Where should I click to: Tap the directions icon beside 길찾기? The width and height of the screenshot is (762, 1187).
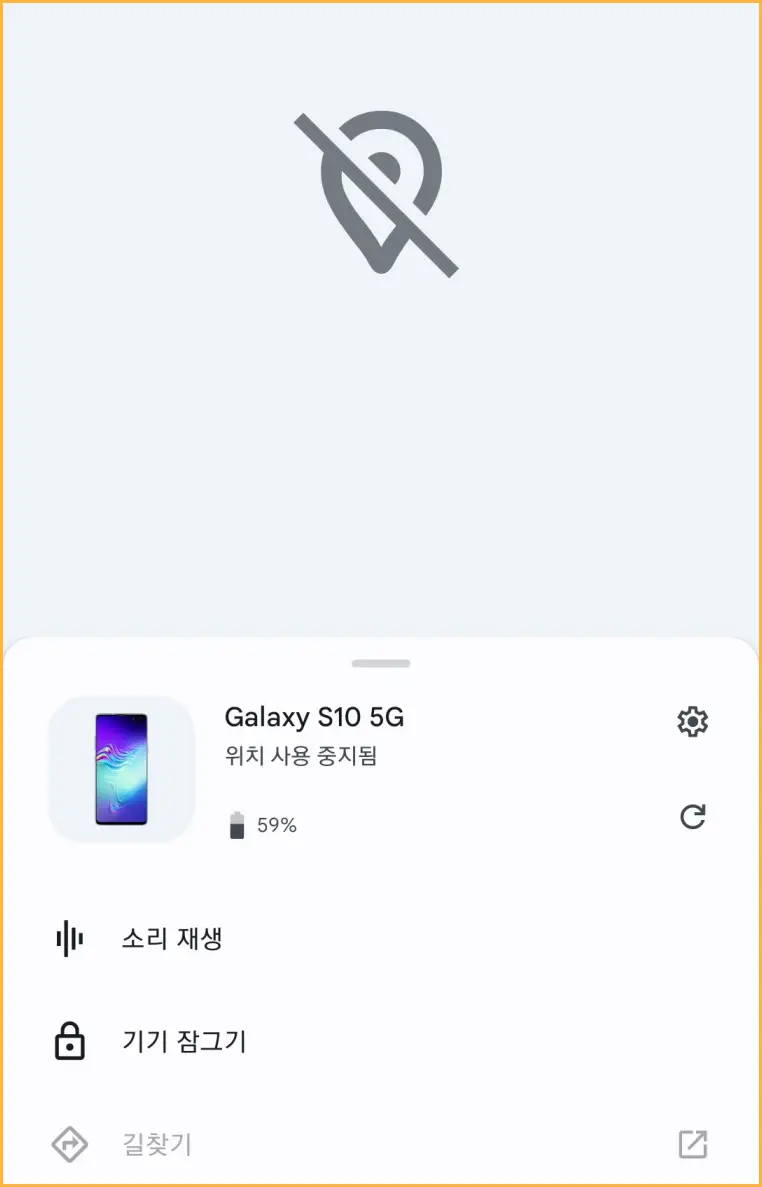tap(68, 1145)
